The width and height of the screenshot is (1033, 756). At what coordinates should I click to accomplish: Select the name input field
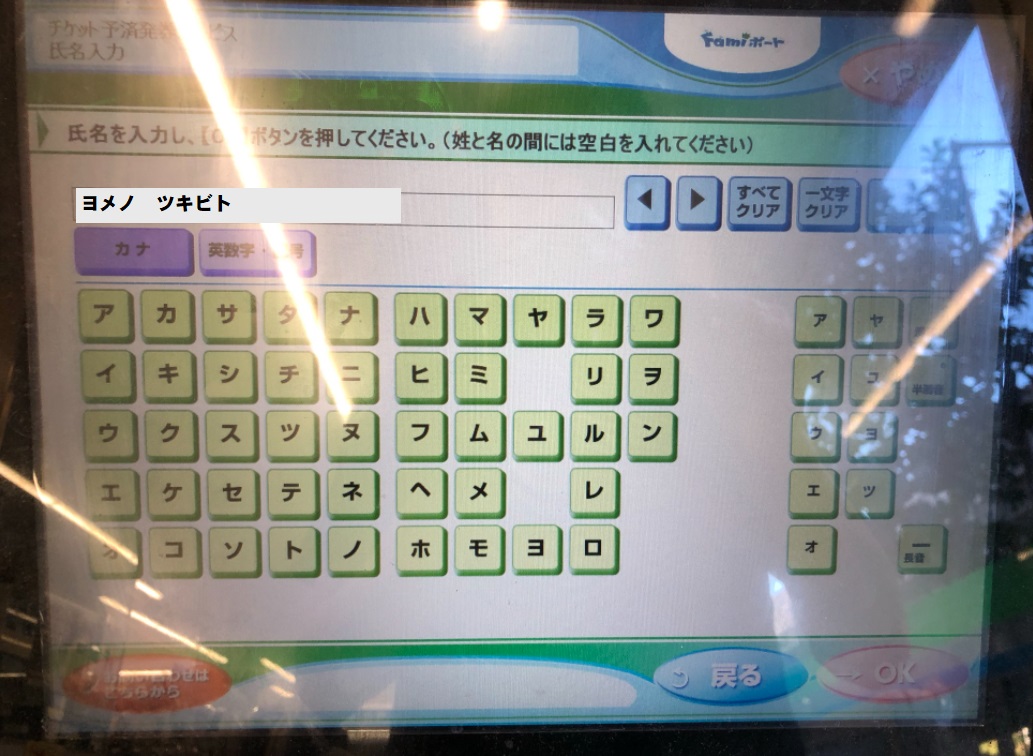[345, 206]
